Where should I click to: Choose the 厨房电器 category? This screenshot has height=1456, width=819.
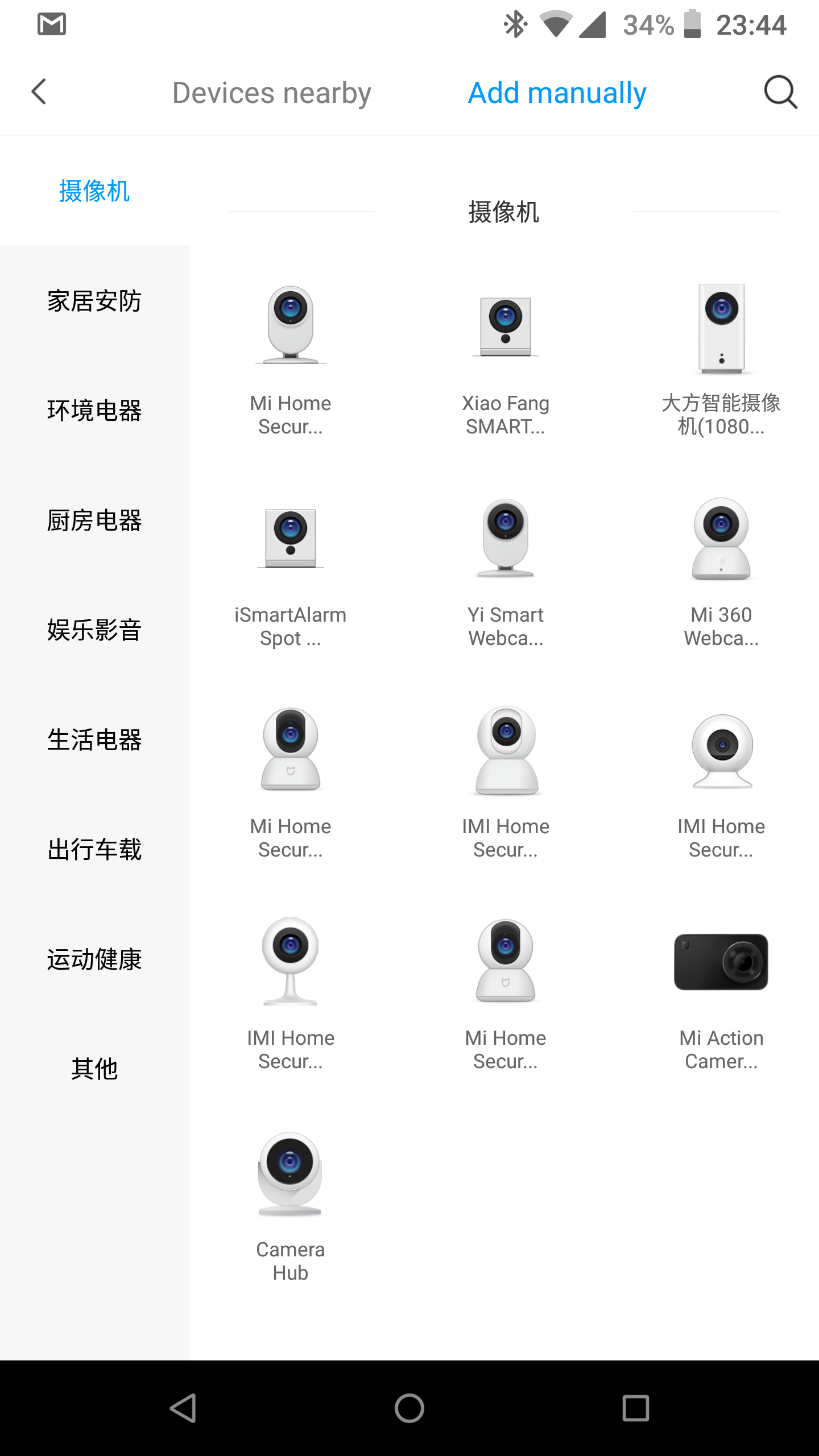94,520
